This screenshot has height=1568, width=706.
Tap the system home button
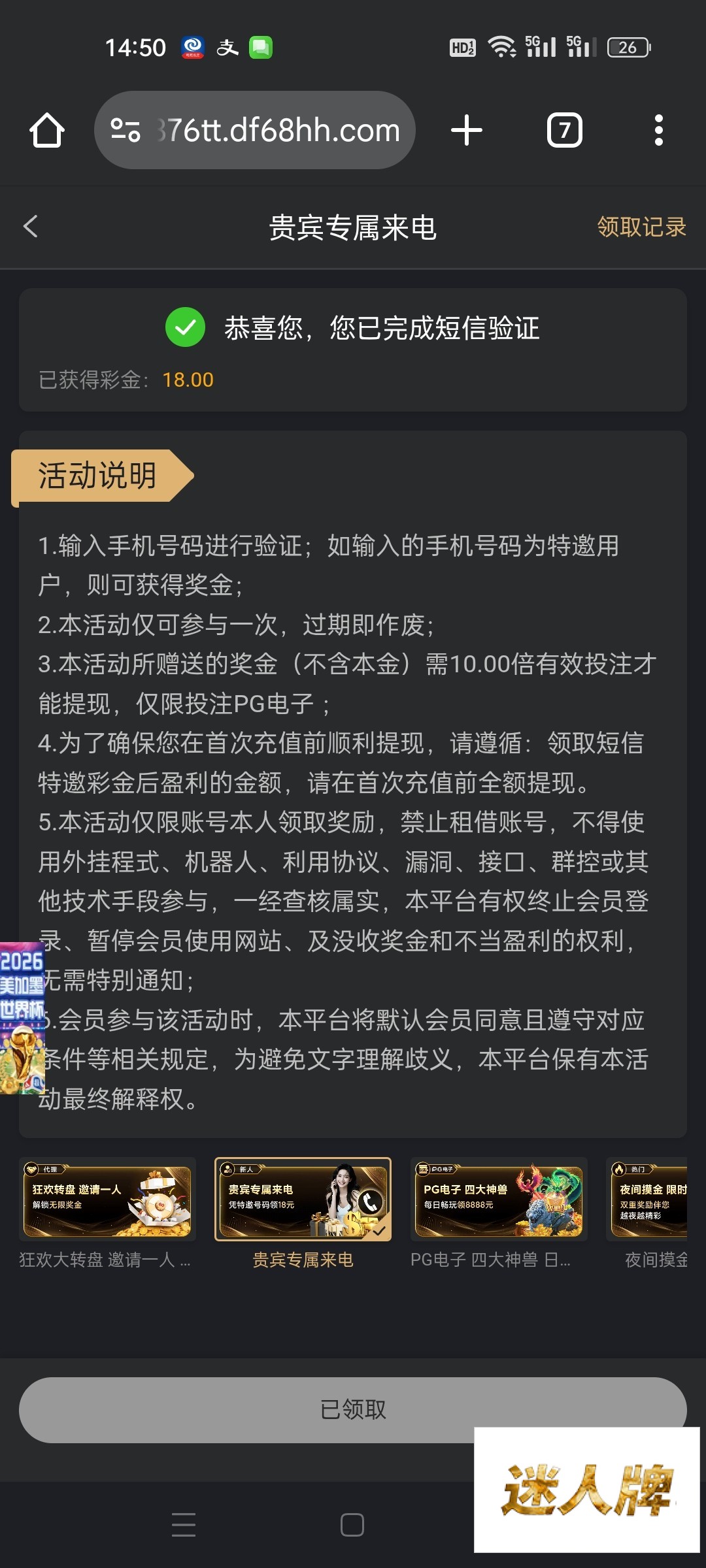pyautogui.click(x=352, y=1525)
